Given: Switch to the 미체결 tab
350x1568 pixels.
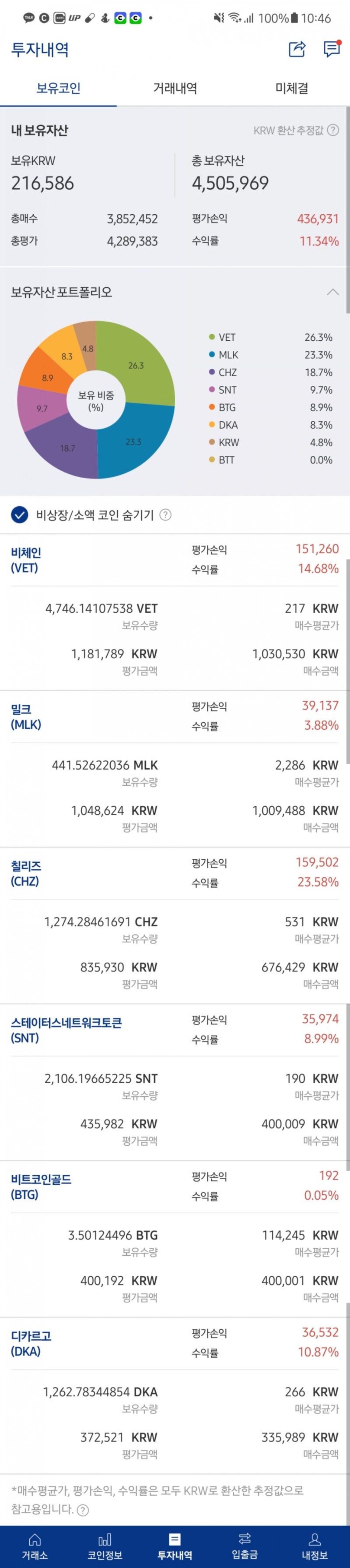Looking at the screenshot, I should [292, 88].
